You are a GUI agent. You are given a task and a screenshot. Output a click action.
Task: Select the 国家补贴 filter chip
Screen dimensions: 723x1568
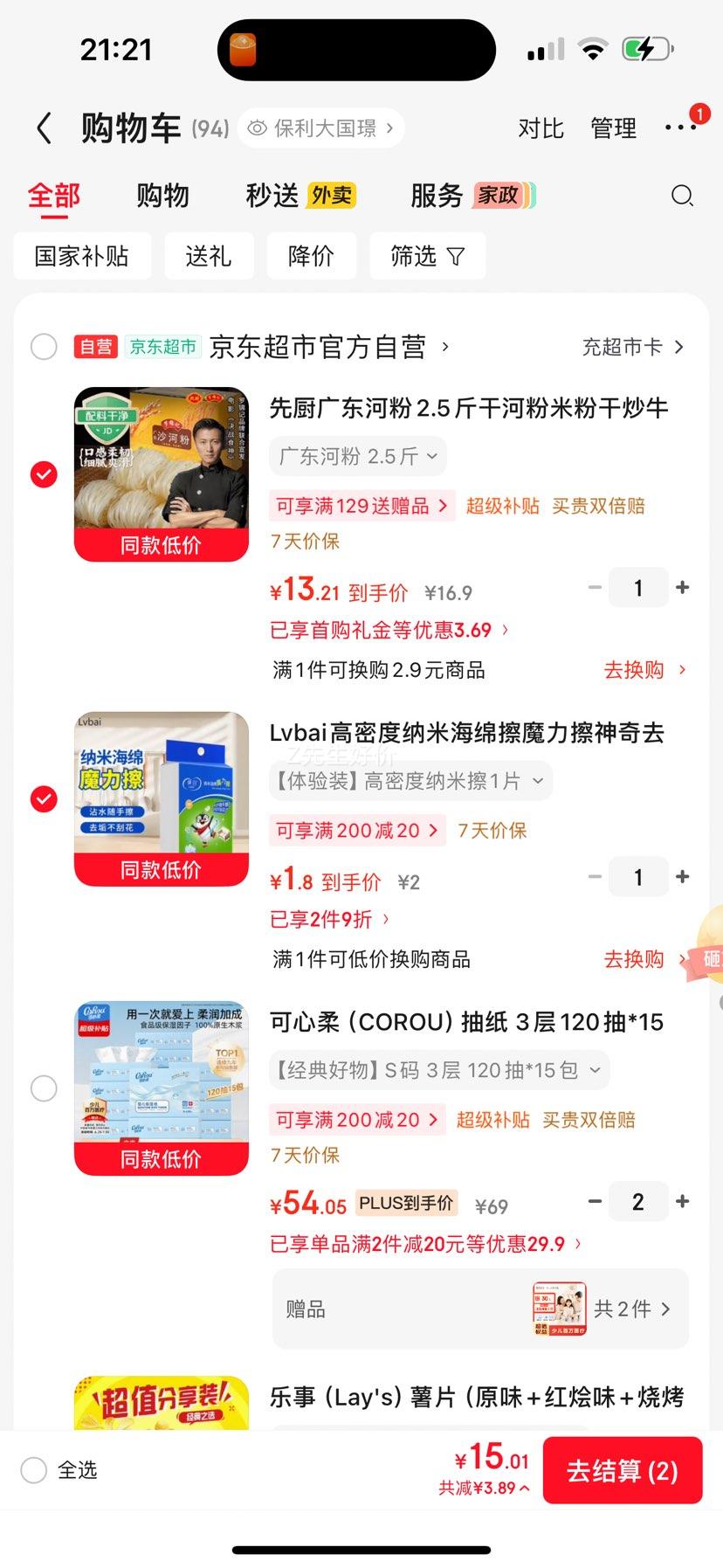coord(82,256)
